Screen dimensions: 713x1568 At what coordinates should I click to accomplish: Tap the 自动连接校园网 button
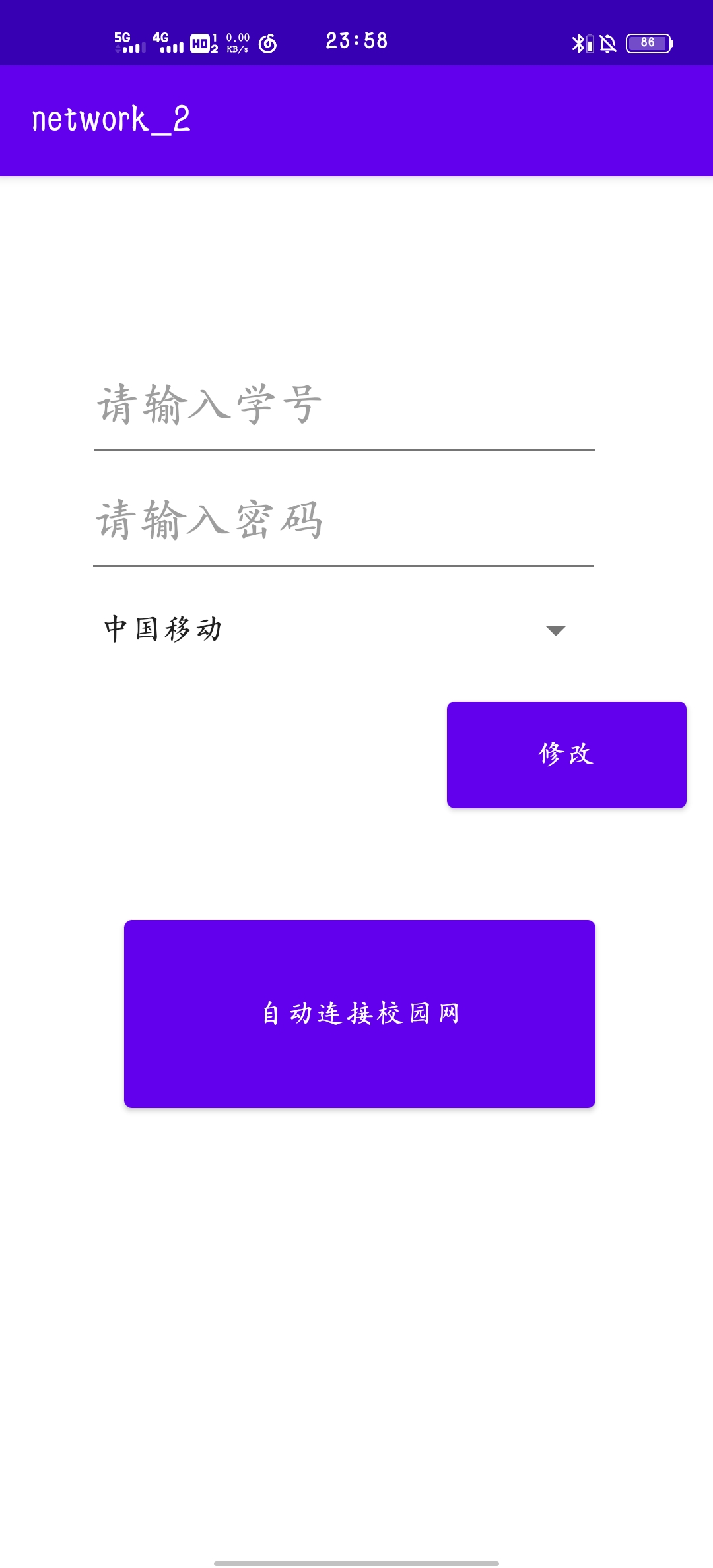coord(360,1014)
